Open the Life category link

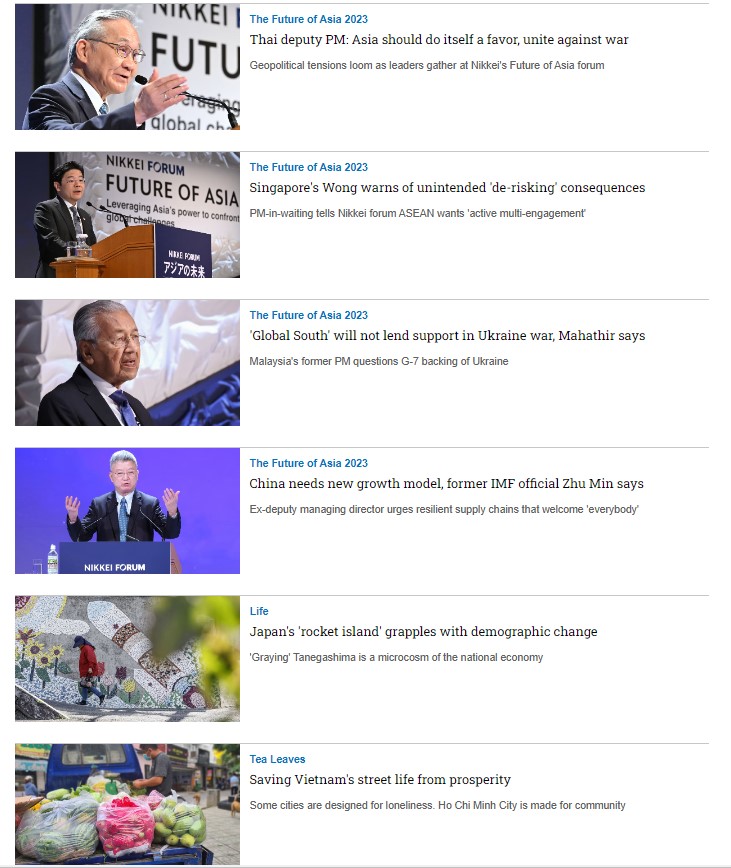(259, 611)
